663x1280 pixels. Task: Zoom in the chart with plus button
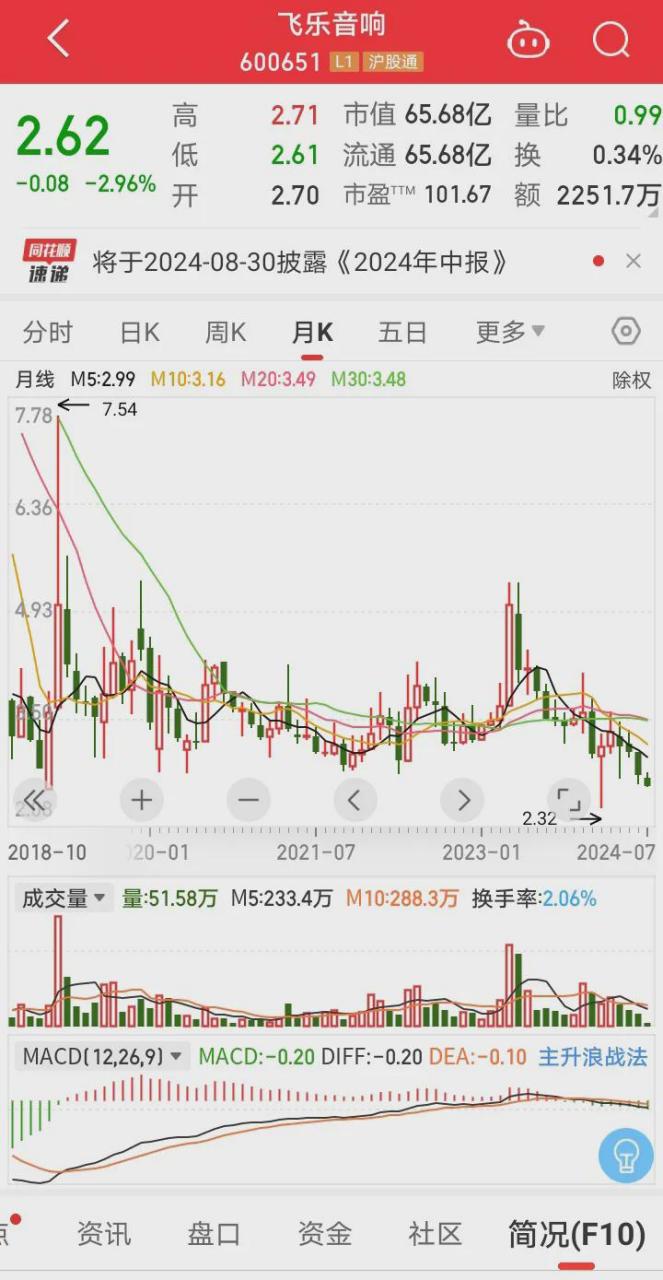(x=141, y=799)
